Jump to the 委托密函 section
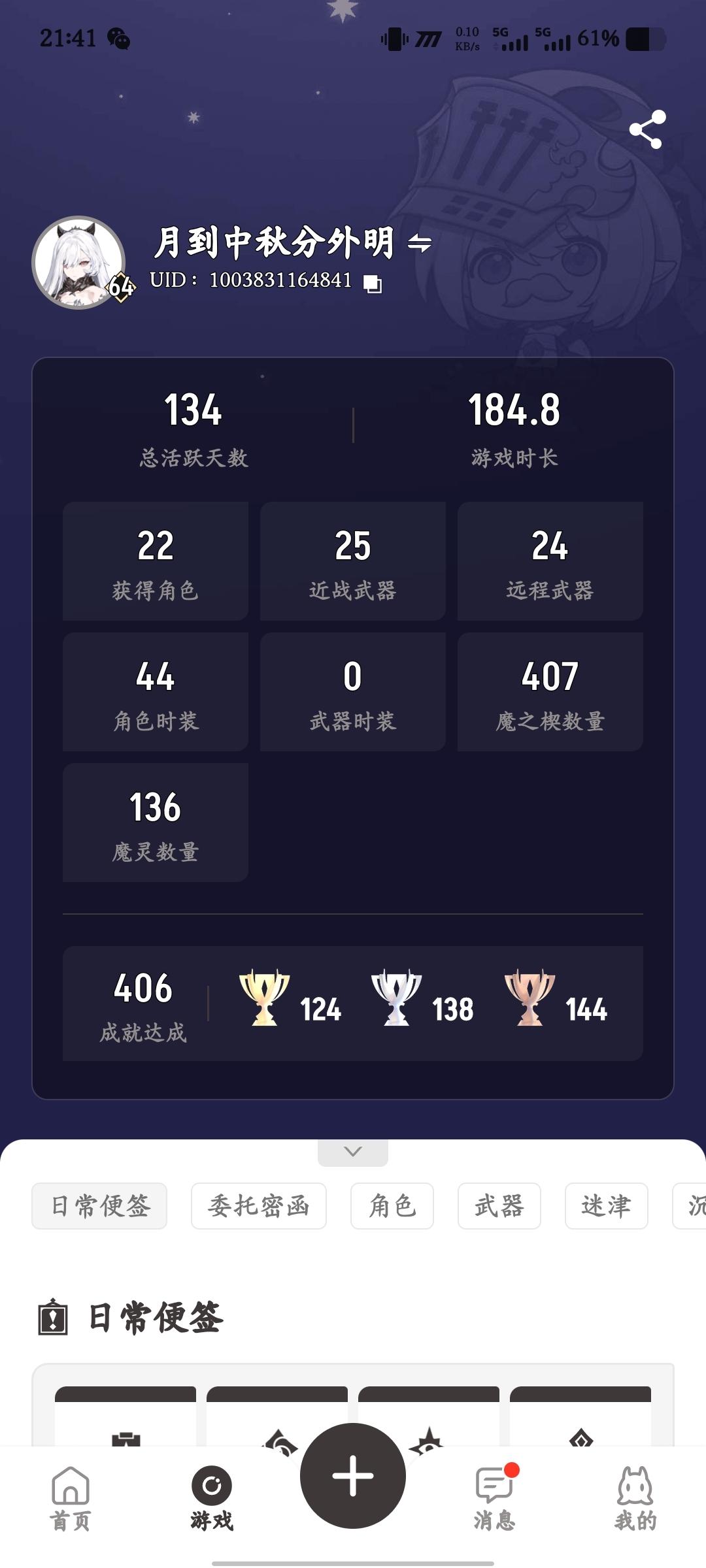 pos(258,1206)
